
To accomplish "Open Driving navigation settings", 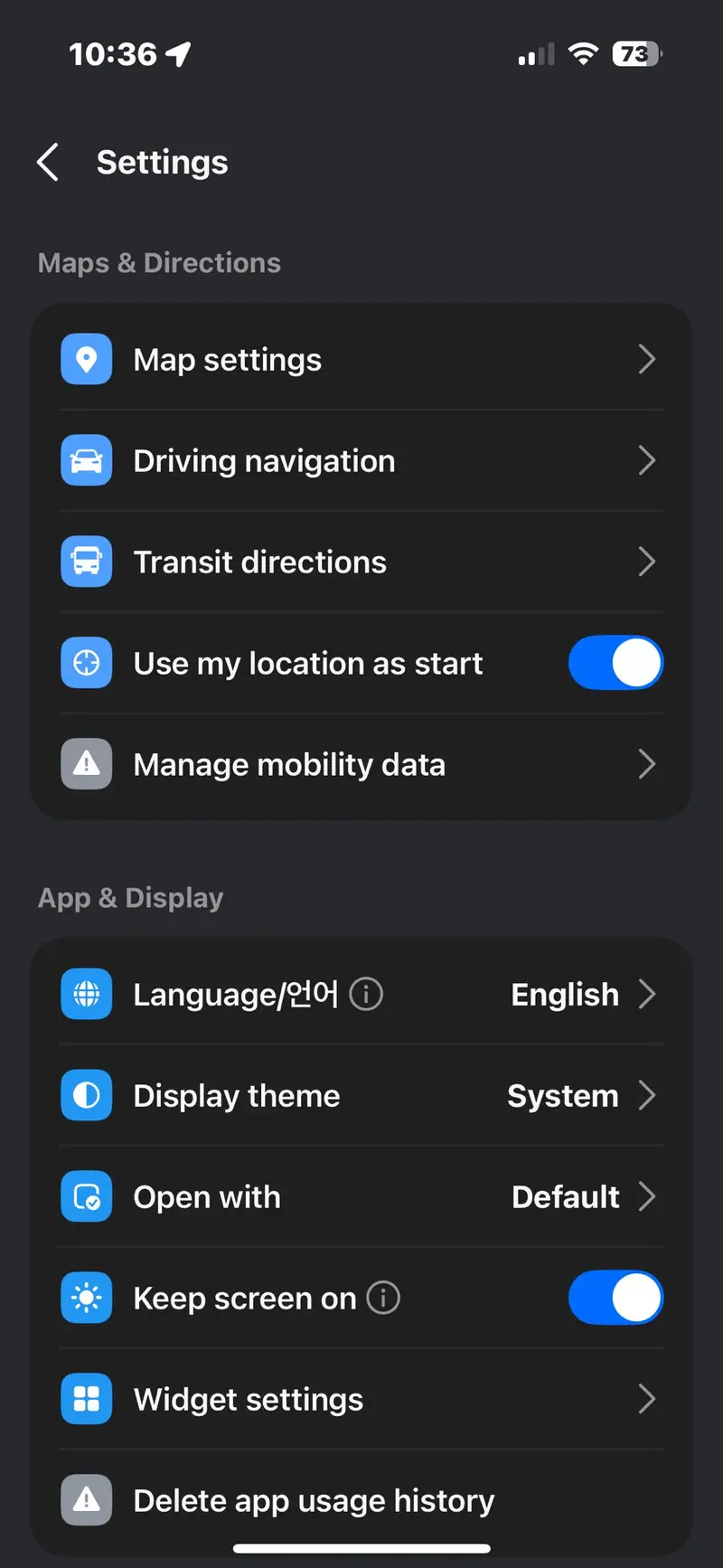I will pos(361,461).
